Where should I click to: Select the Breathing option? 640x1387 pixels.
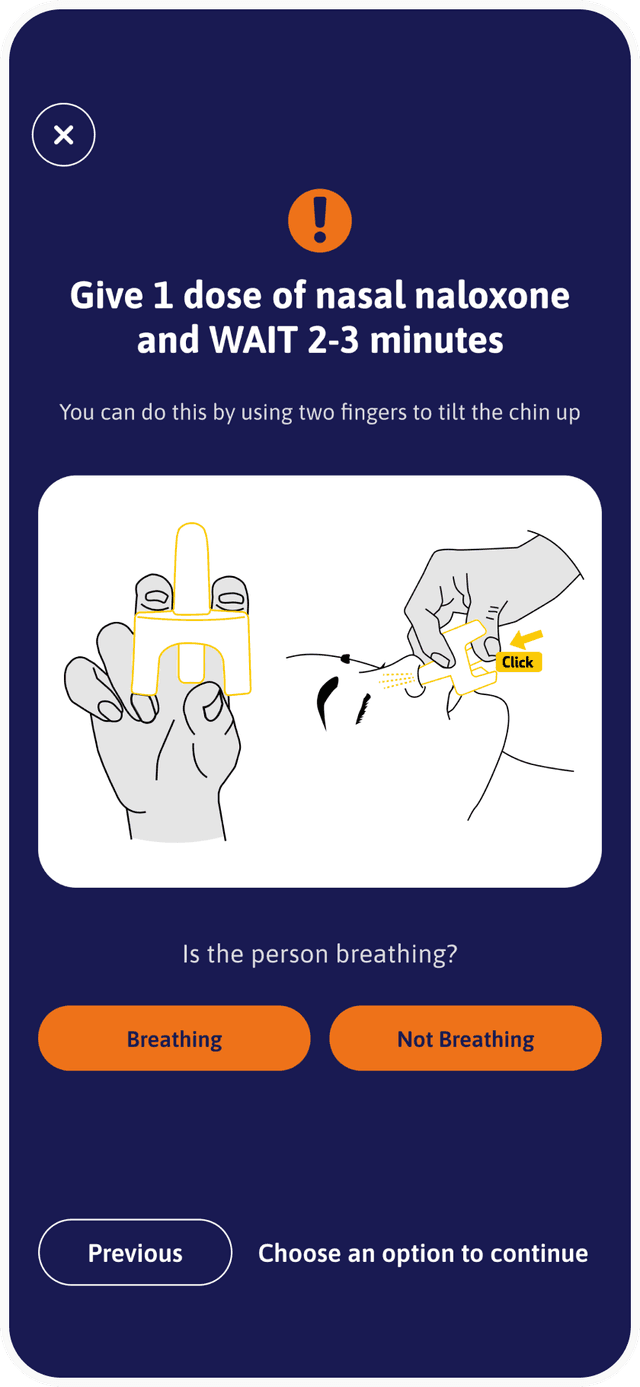point(174,1038)
